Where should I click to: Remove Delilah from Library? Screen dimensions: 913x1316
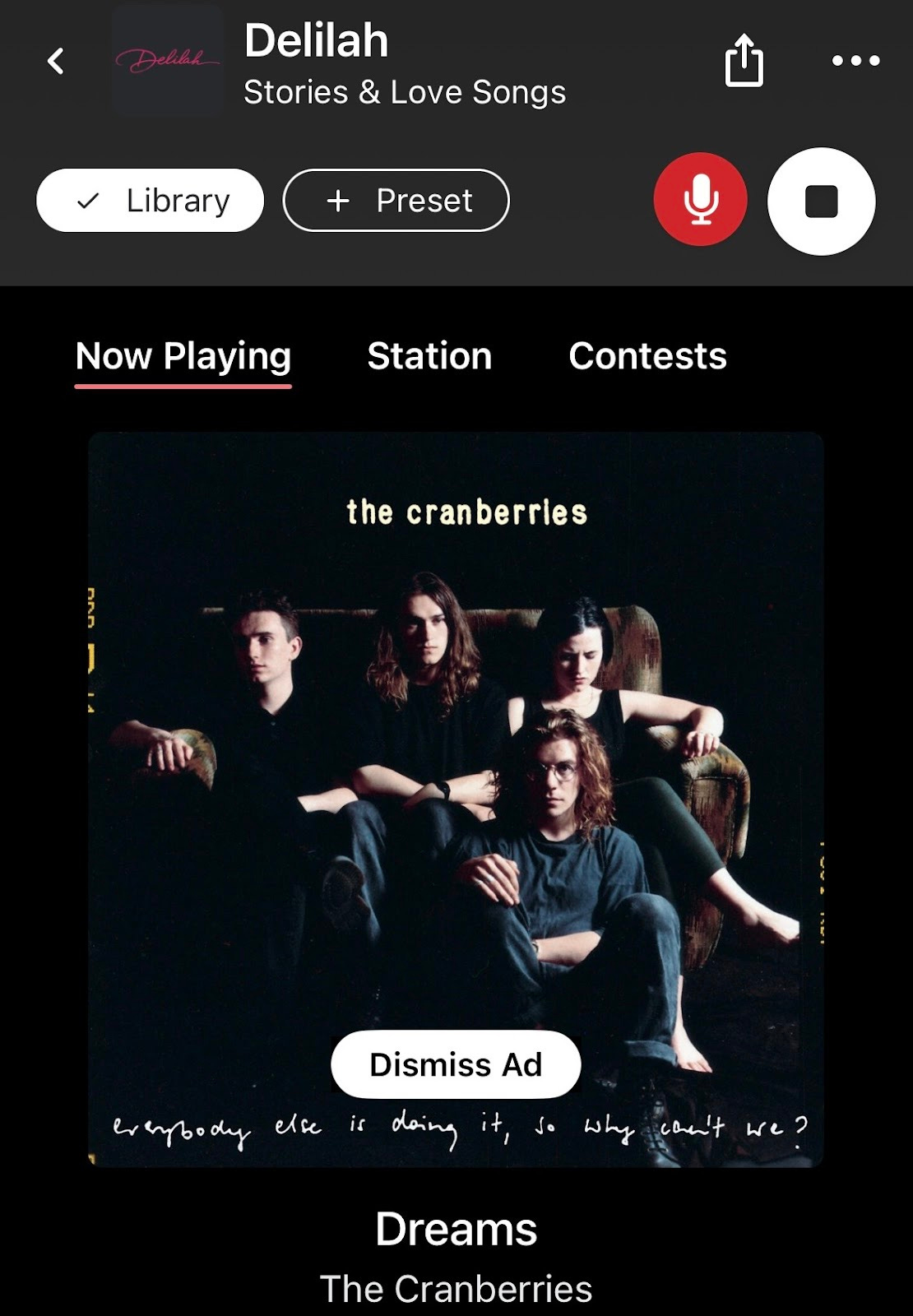point(150,201)
